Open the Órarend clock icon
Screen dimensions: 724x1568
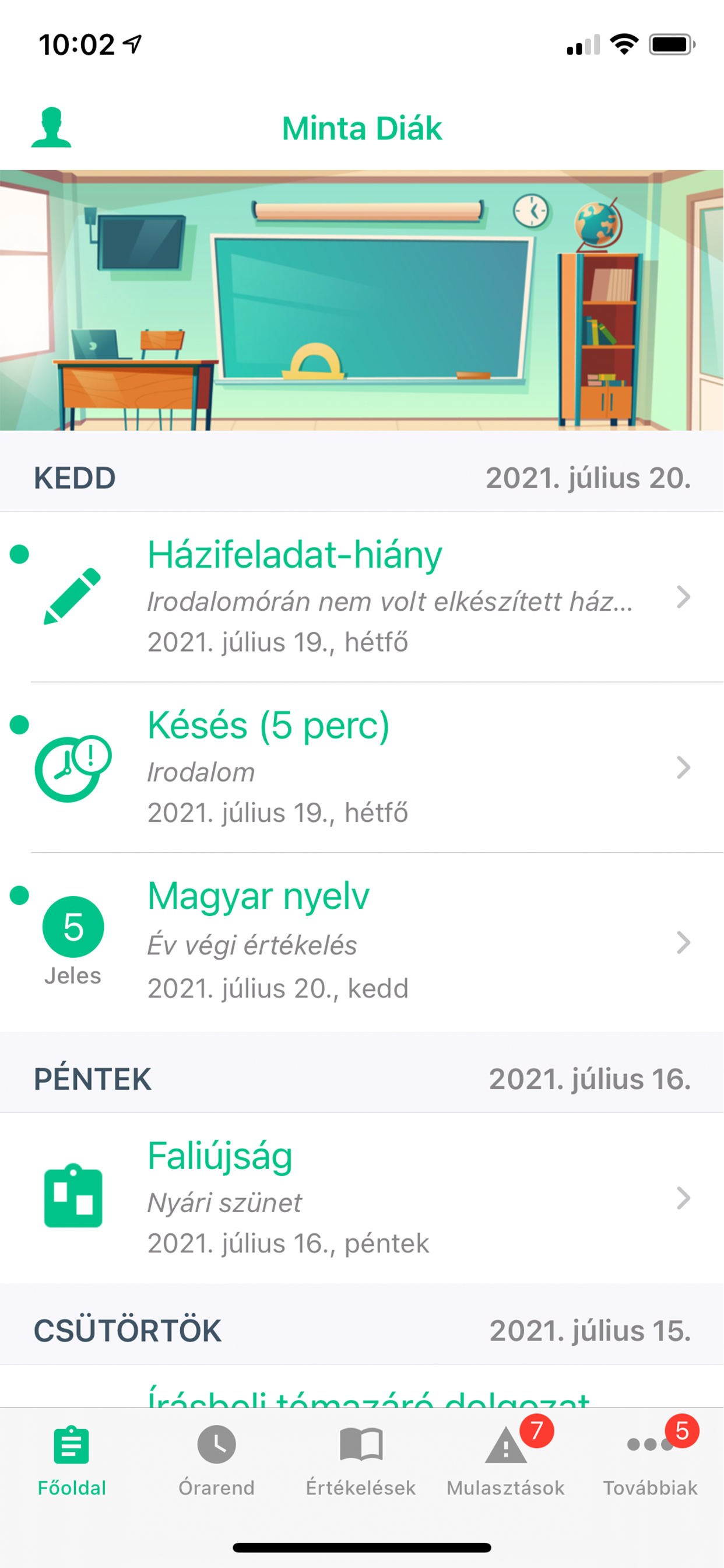pos(217,1443)
